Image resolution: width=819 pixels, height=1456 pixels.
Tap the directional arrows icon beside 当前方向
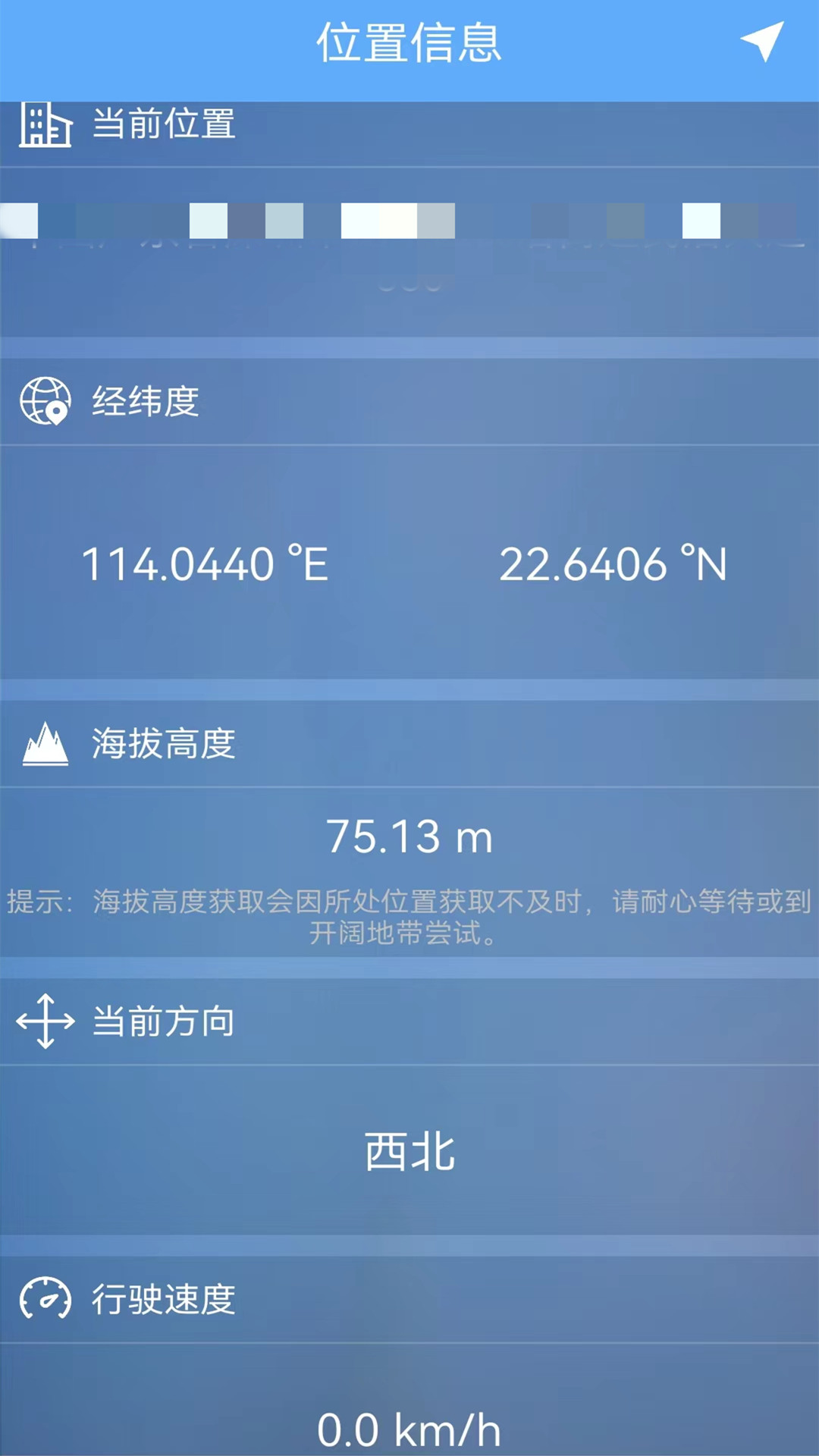tap(47, 1022)
